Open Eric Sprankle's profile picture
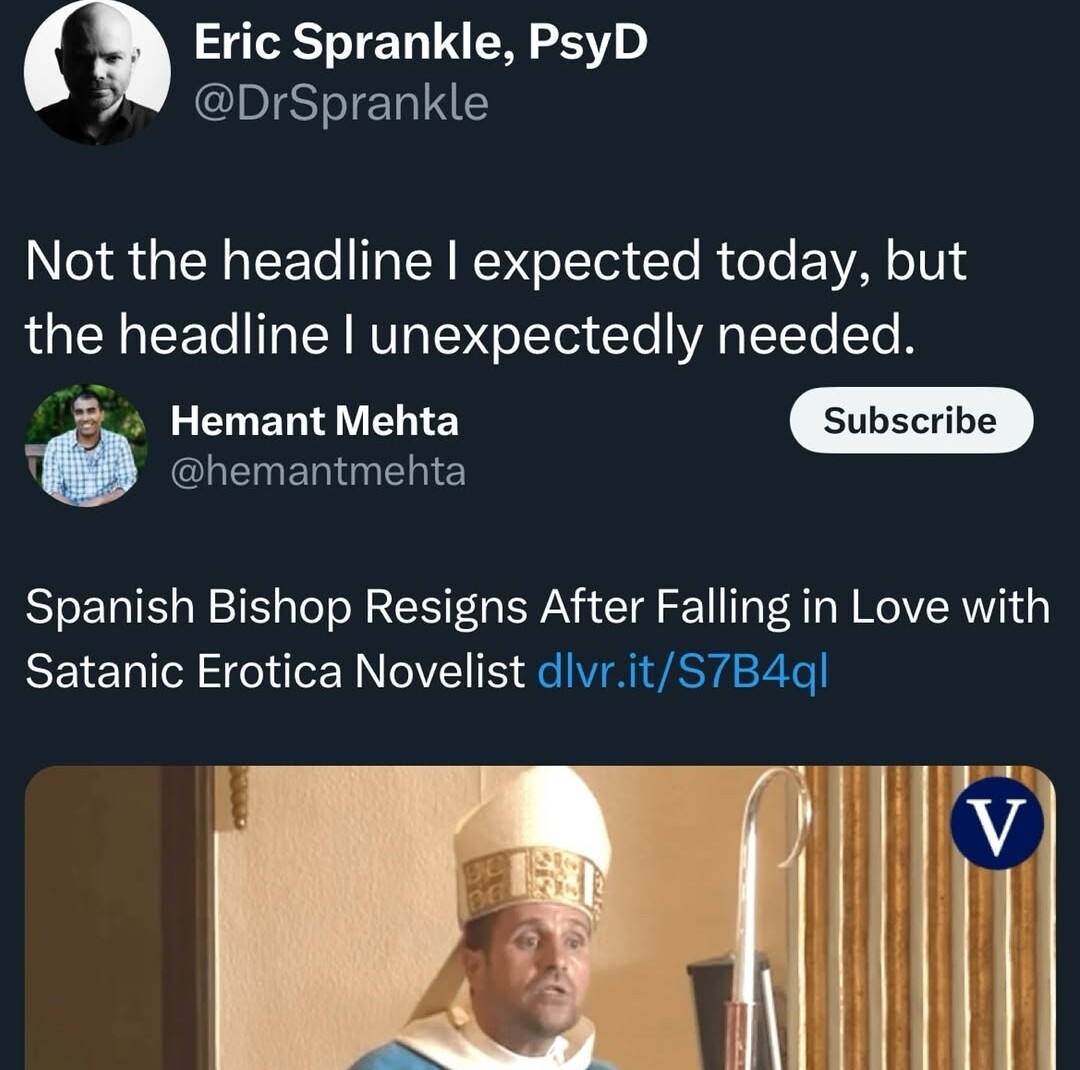 (x=97, y=72)
